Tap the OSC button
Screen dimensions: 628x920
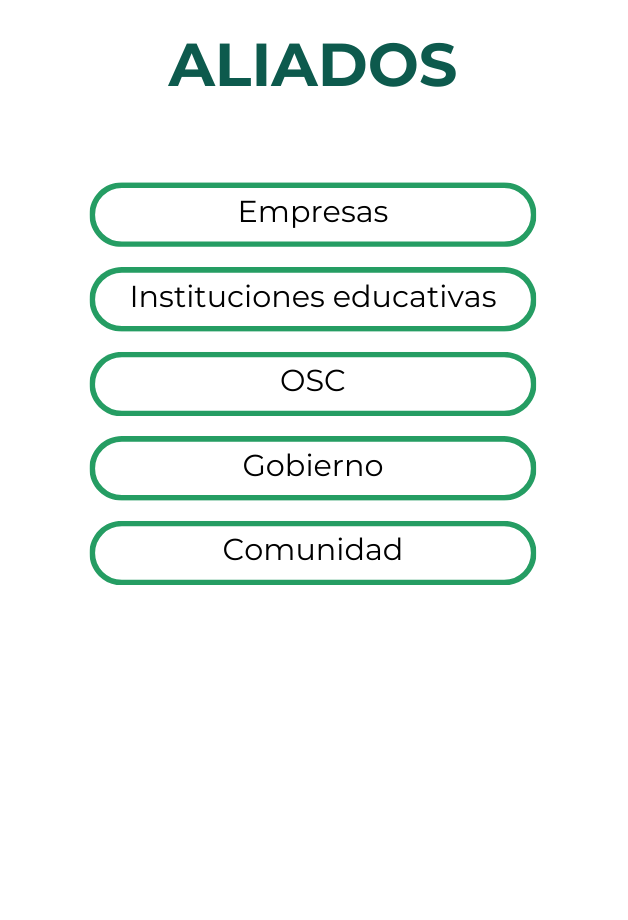[313, 383]
